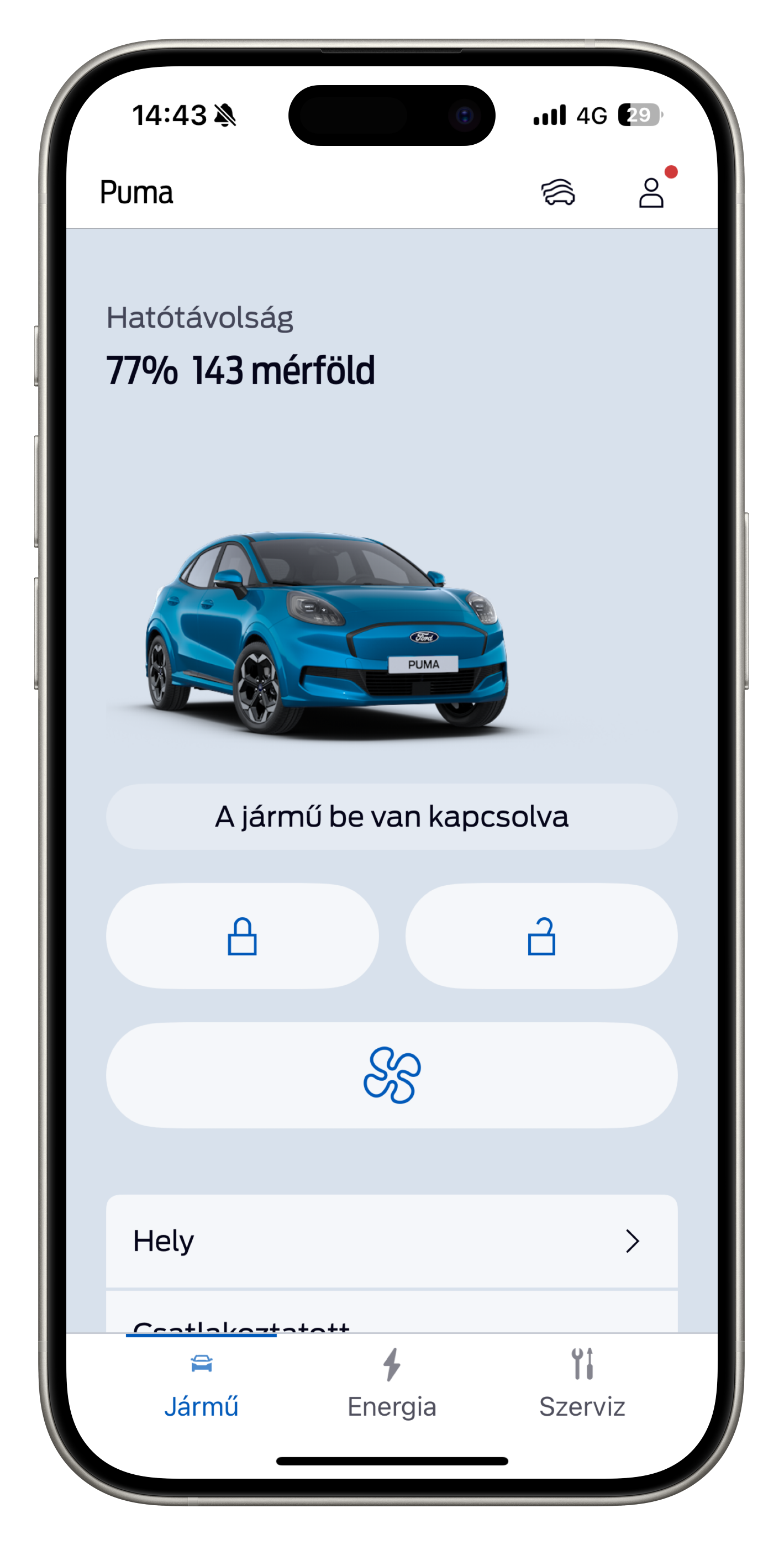Open the Hely location row
Image resolution: width=784 pixels, height=1545 pixels.
[392, 1241]
